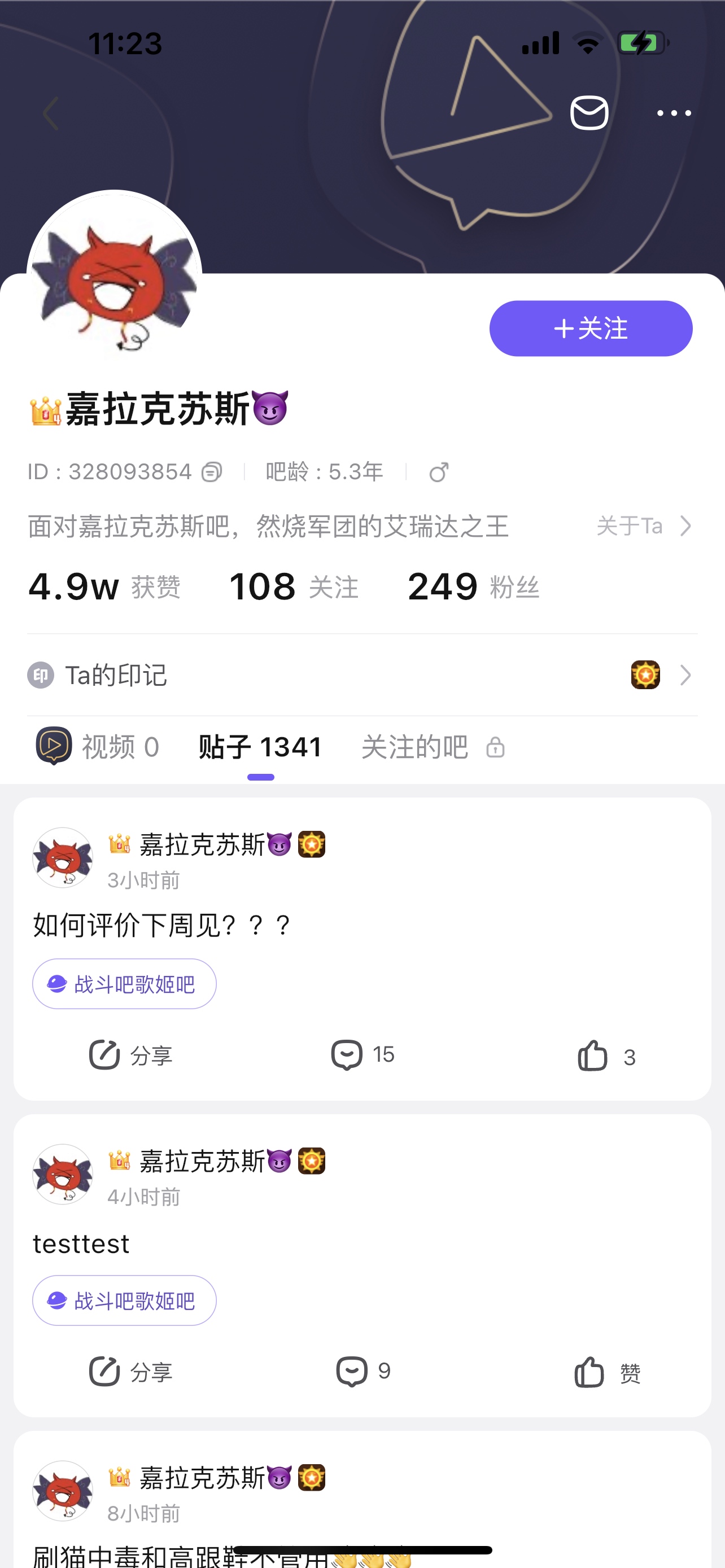Go back using the top-left arrow
The width and height of the screenshot is (725, 1568).
click(51, 113)
